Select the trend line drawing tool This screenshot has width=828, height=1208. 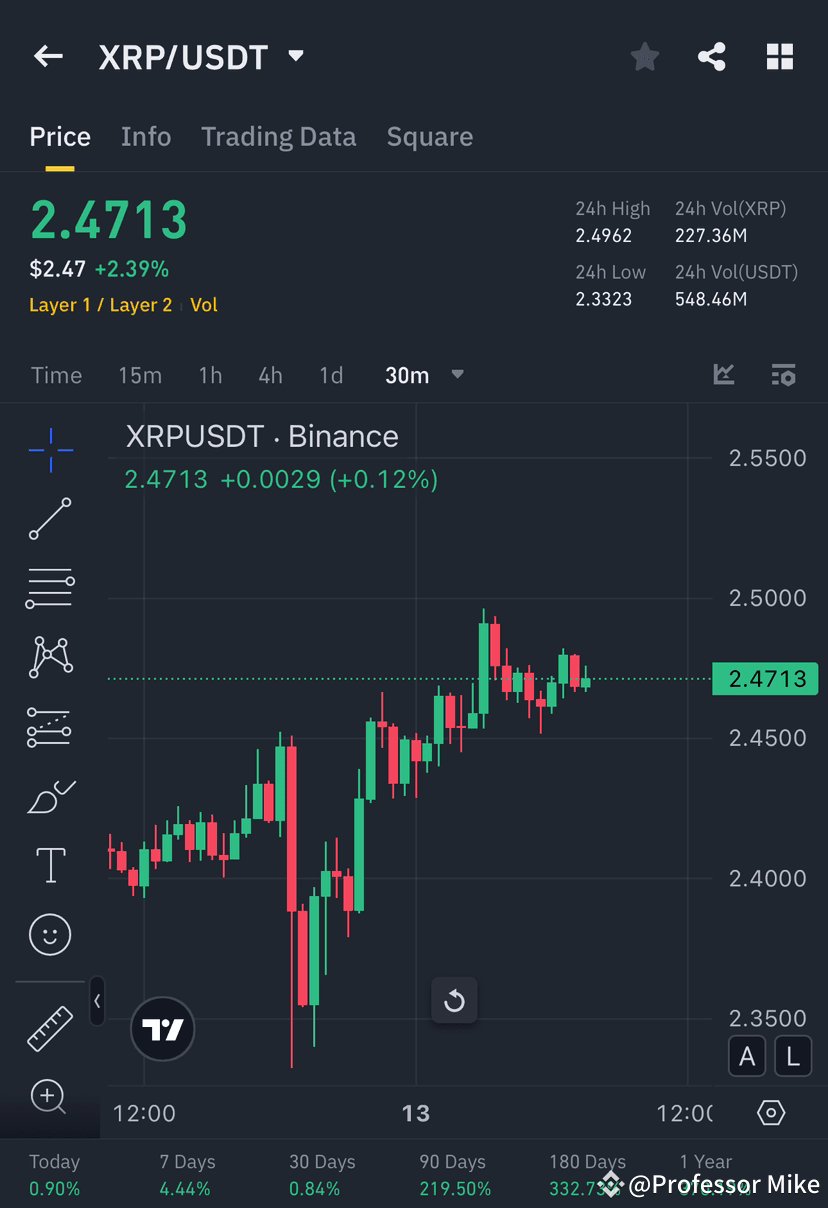point(50,519)
